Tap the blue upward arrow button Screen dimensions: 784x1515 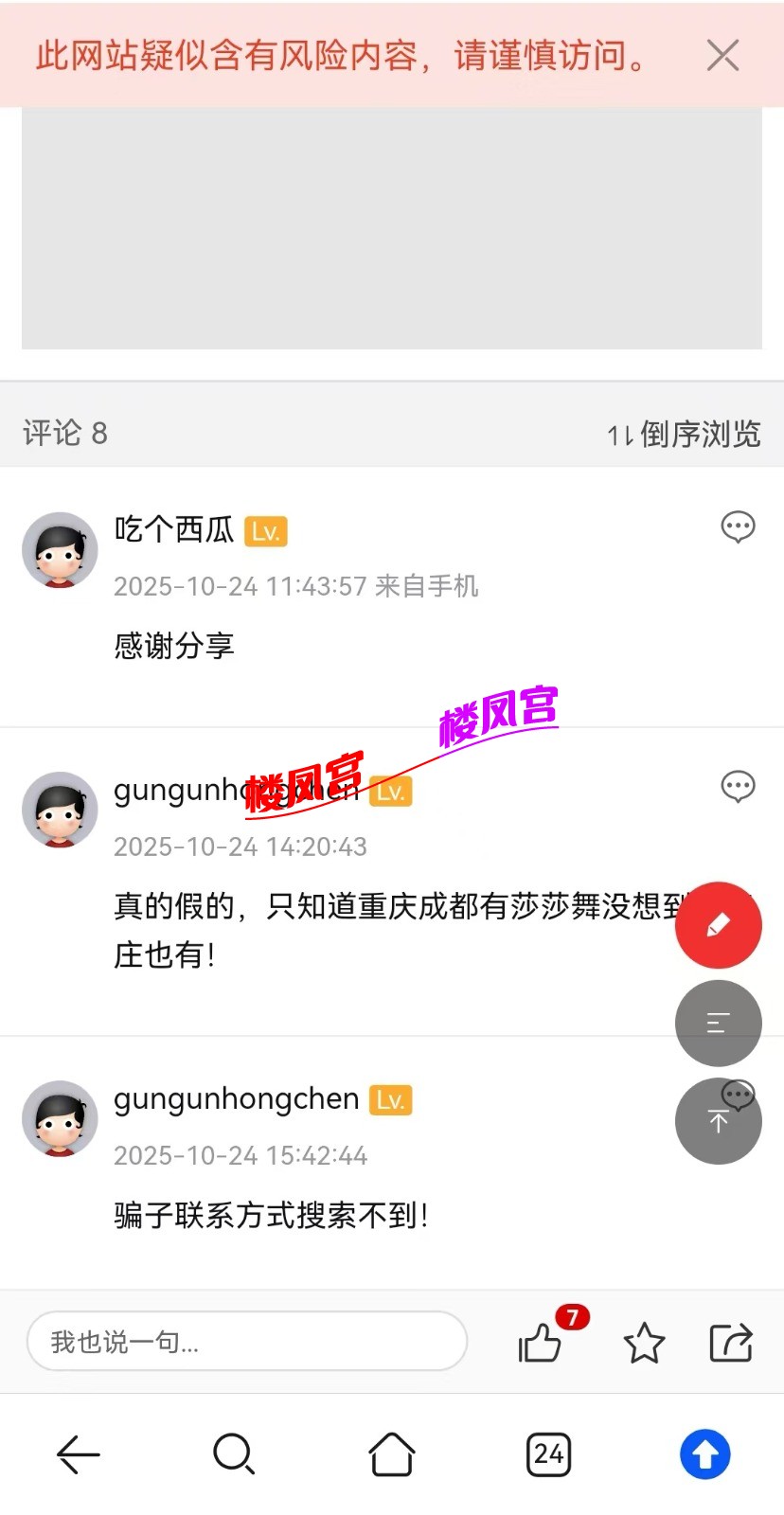[x=704, y=1454]
